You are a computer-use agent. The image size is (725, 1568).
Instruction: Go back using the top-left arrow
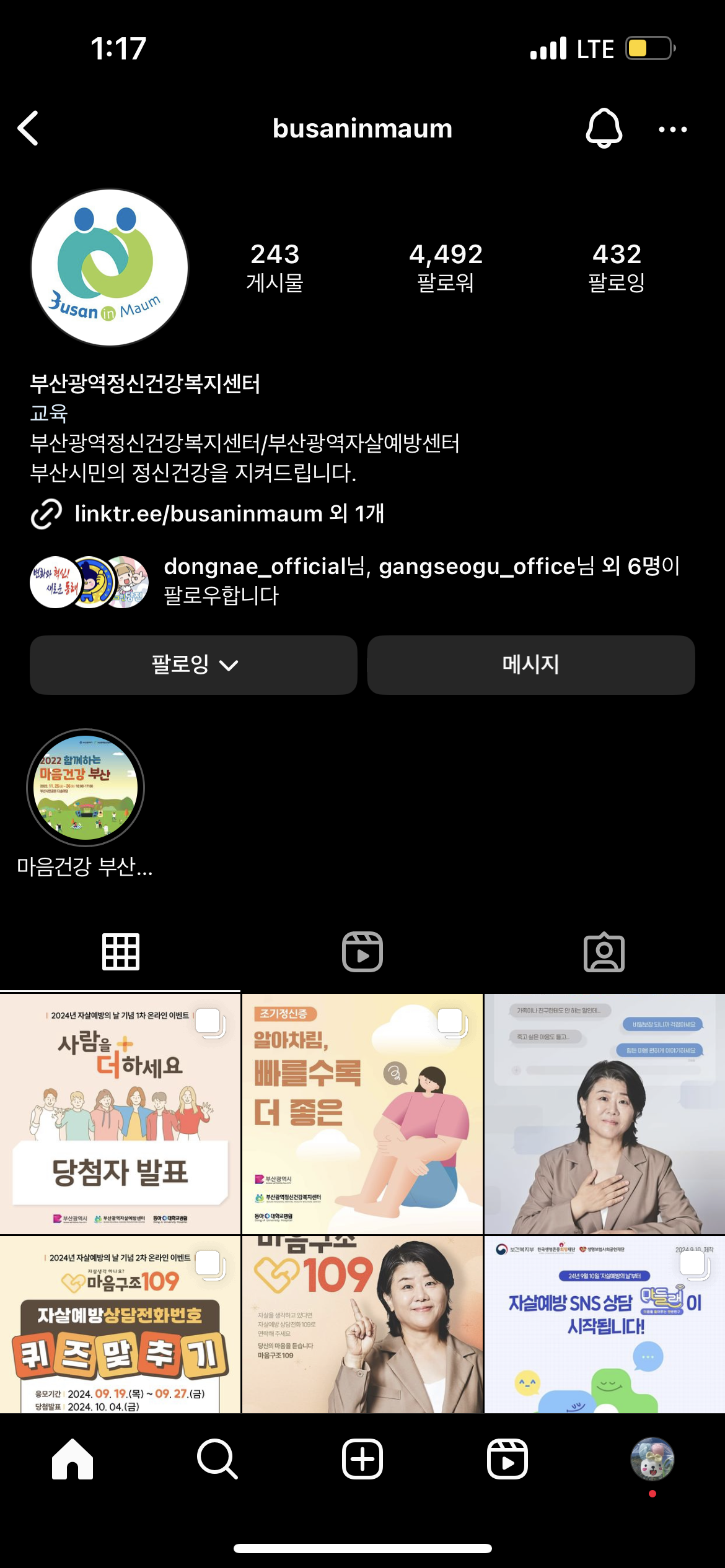29,128
